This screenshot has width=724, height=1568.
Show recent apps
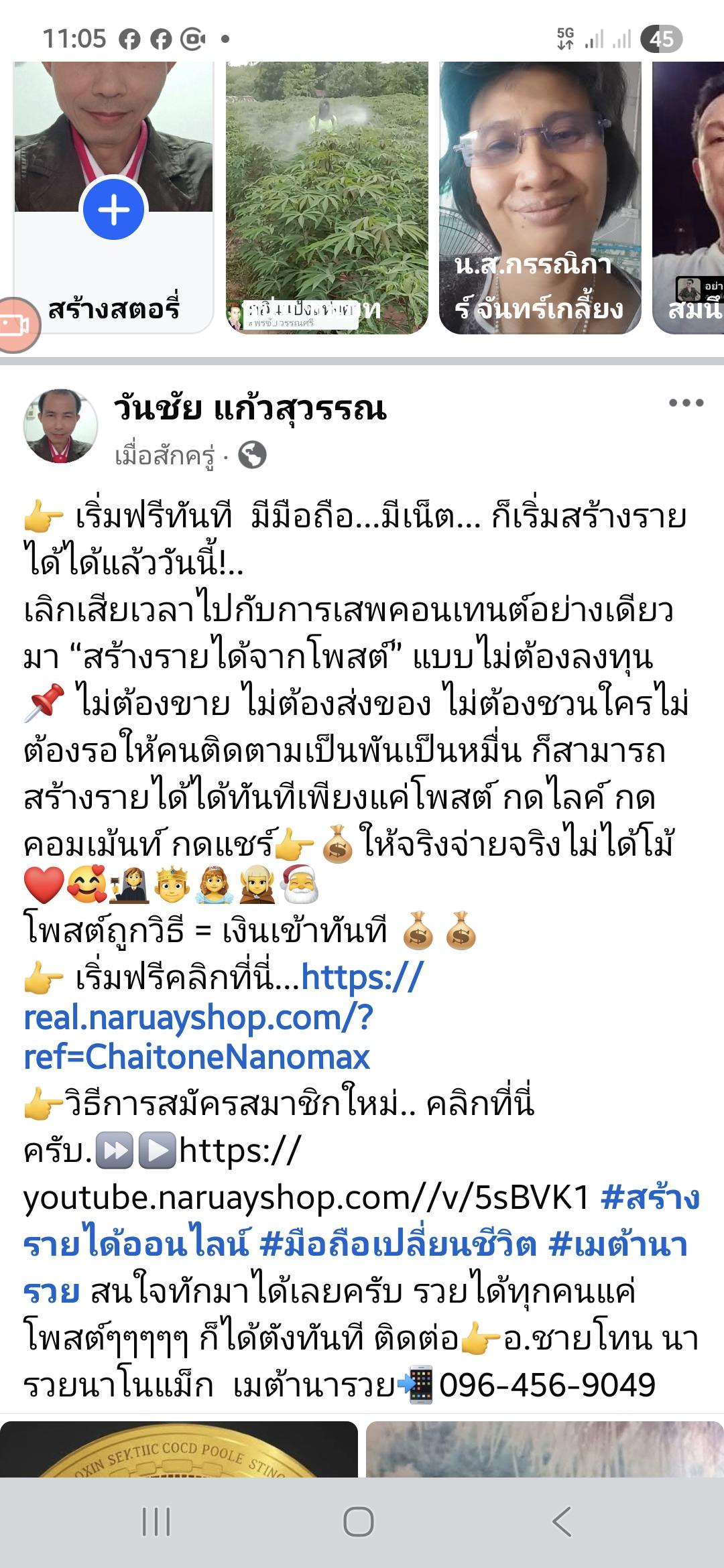[156, 1522]
